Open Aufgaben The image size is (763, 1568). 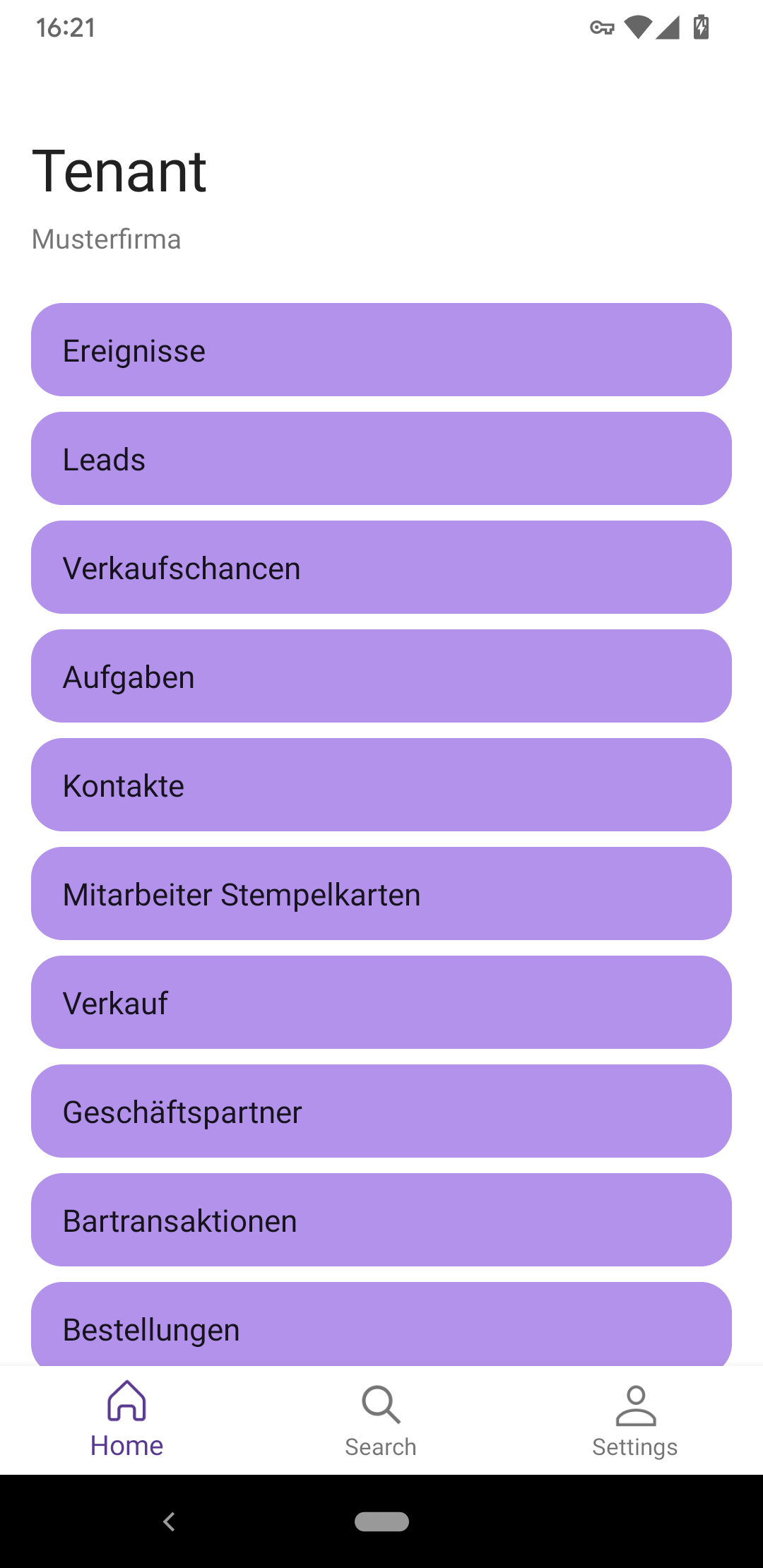[381, 676]
